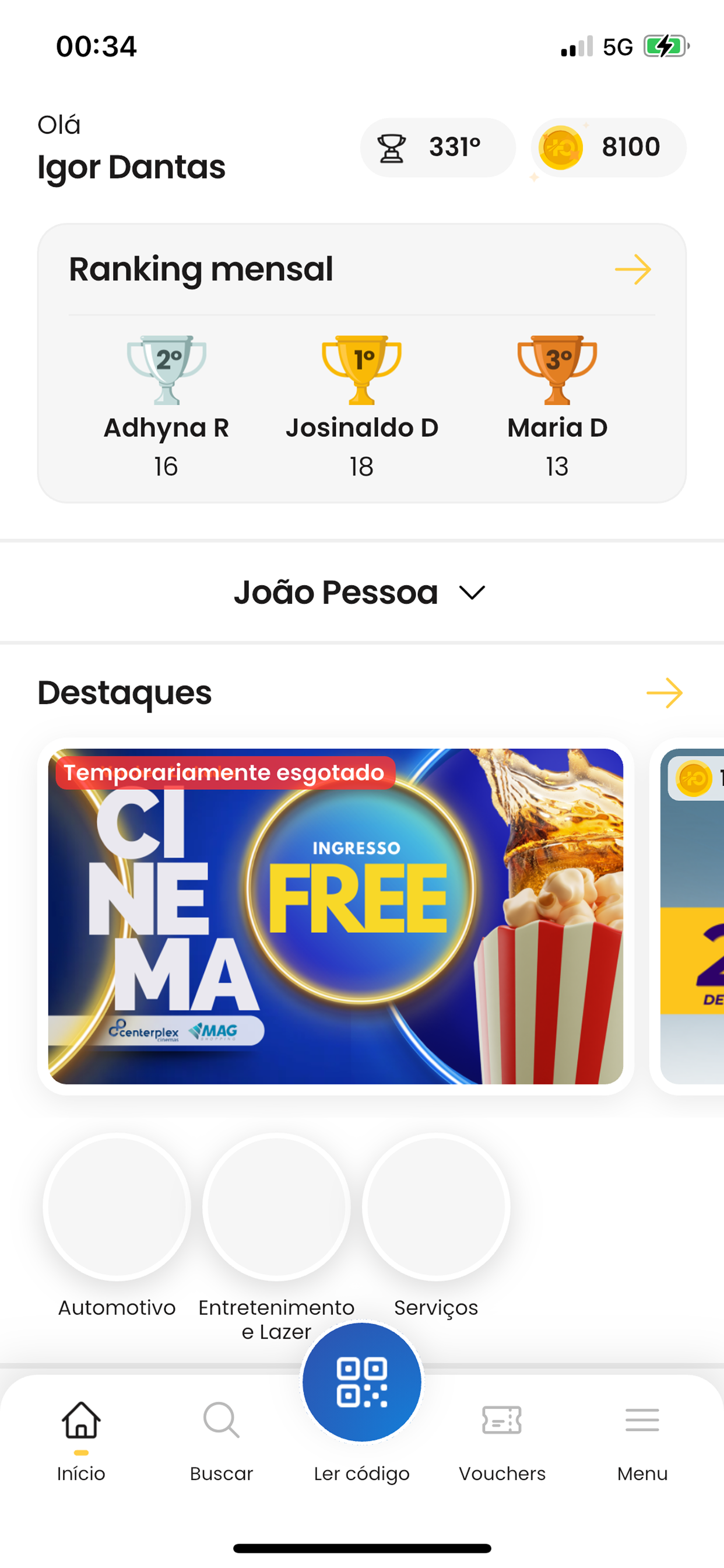Tap the name Igor Dantas
The image size is (724, 1568).
tap(130, 166)
